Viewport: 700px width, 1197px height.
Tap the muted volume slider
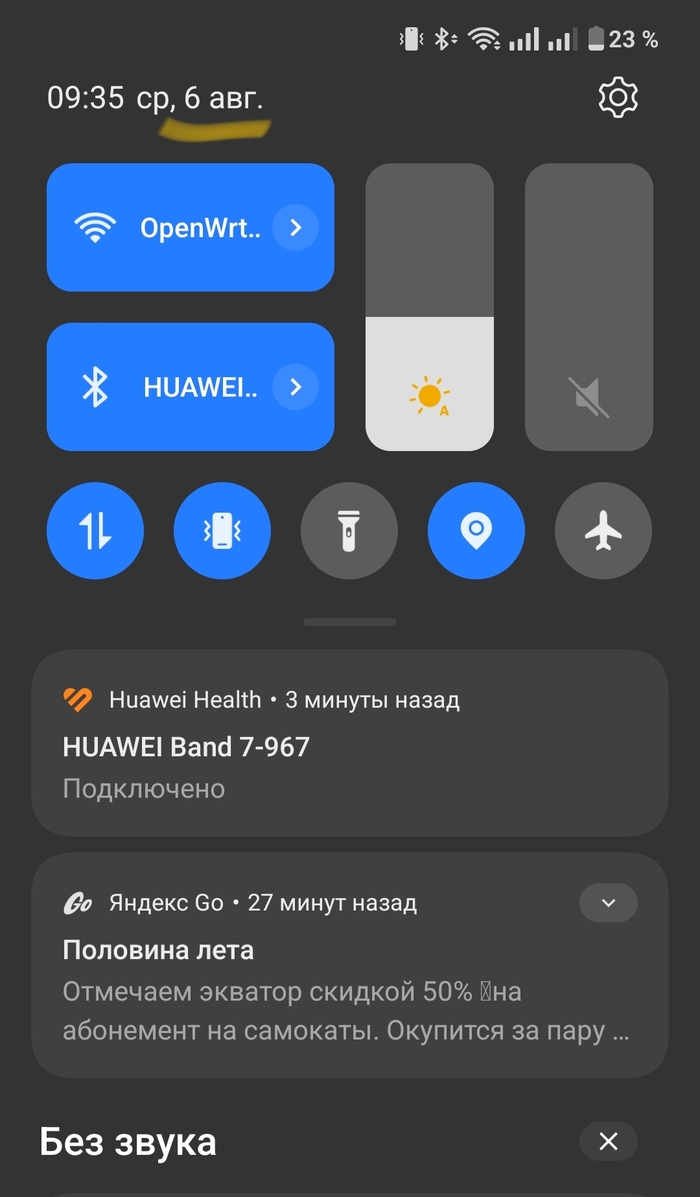[x=589, y=307]
